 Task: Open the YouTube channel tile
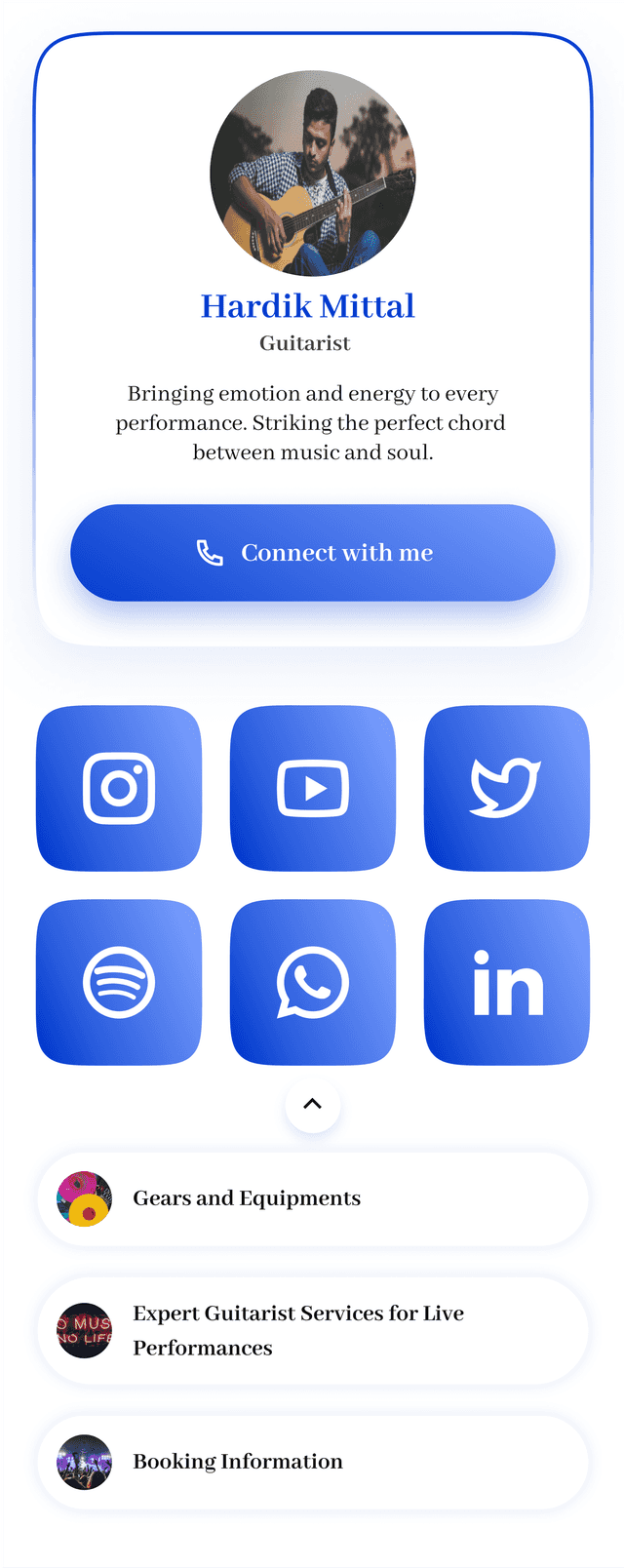point(312,788)
